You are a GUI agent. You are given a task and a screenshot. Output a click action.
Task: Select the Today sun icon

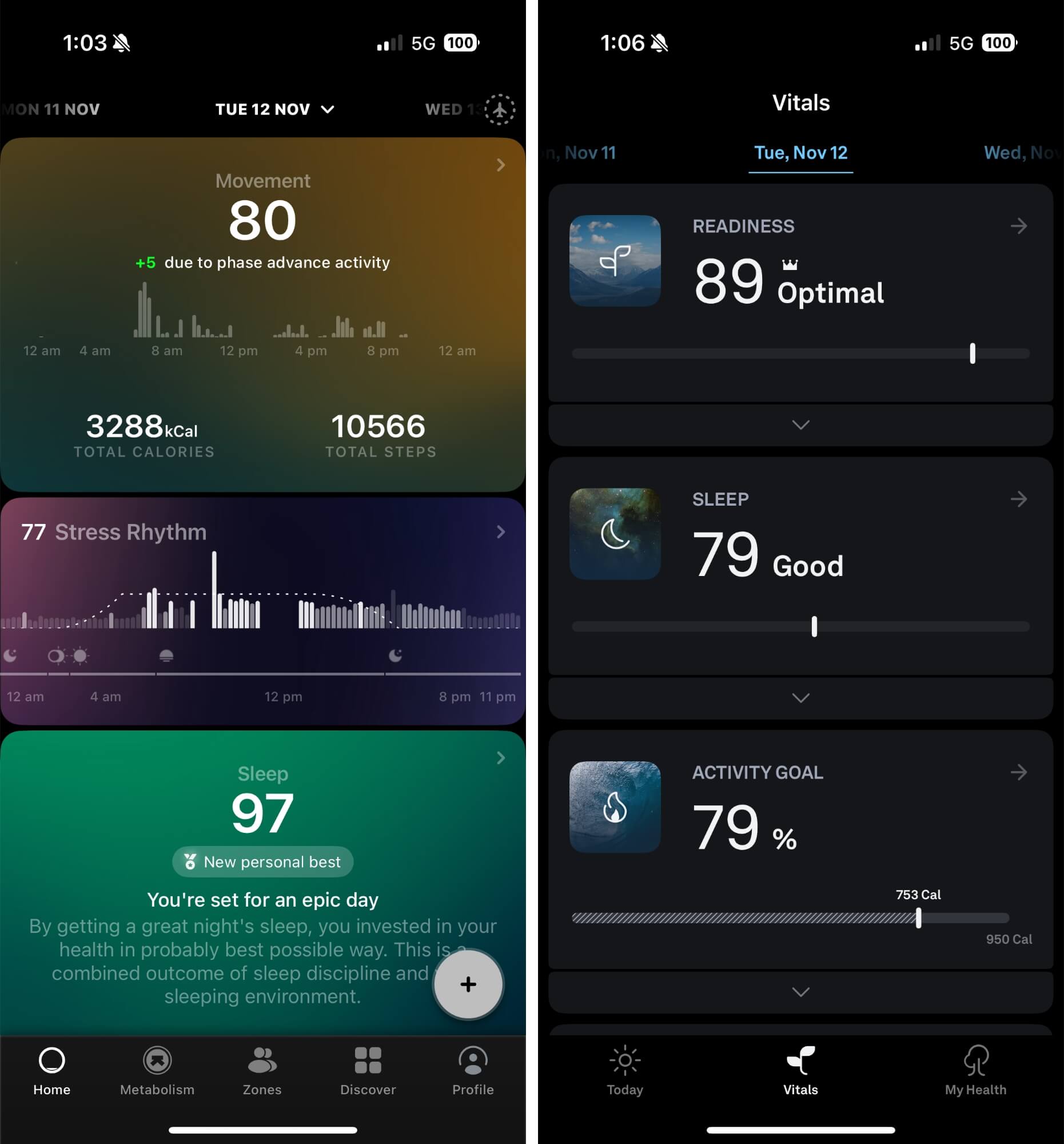point(624,1060)
